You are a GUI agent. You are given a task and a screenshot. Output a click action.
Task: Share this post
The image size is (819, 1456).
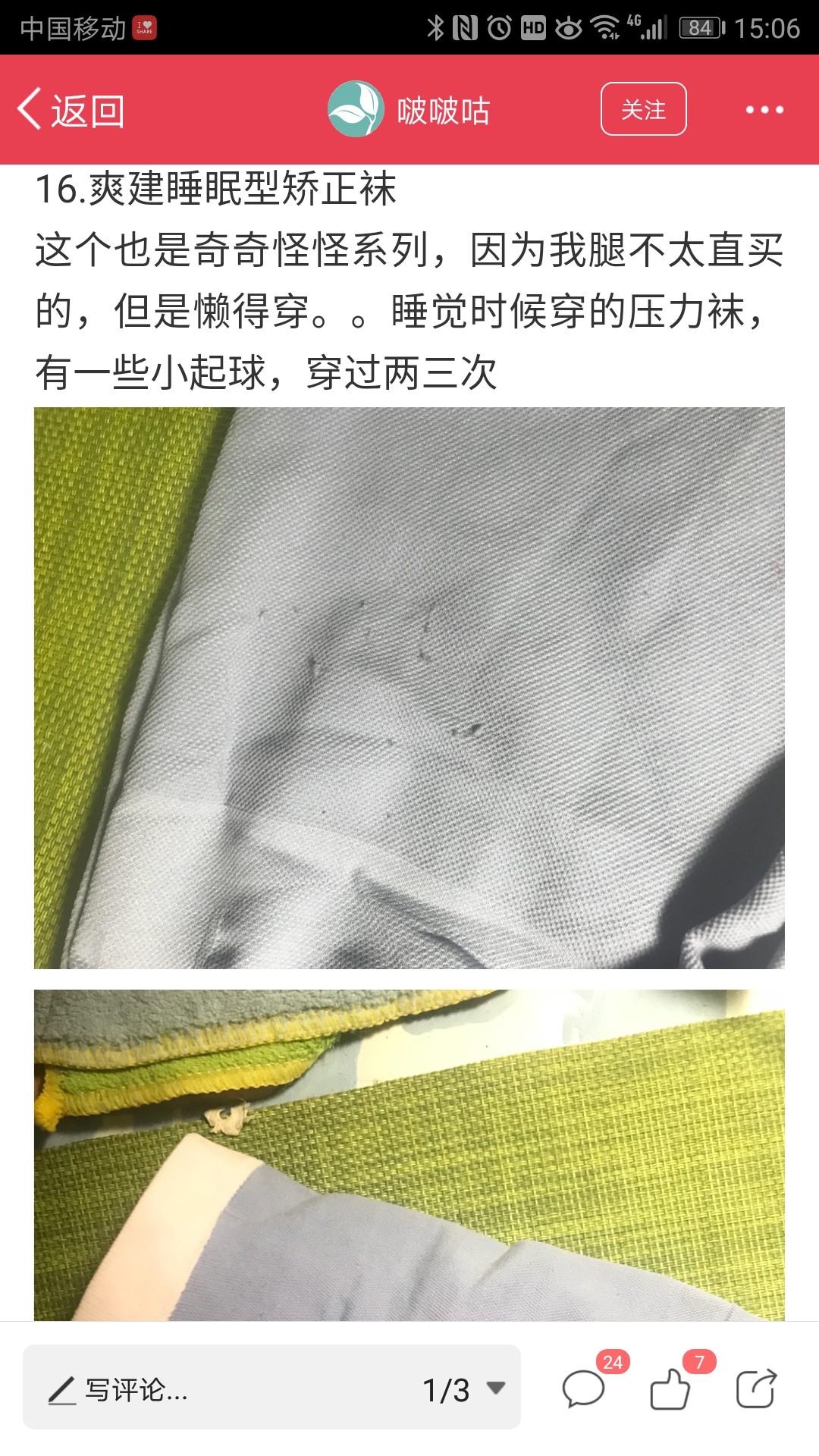click(757, 1389)
